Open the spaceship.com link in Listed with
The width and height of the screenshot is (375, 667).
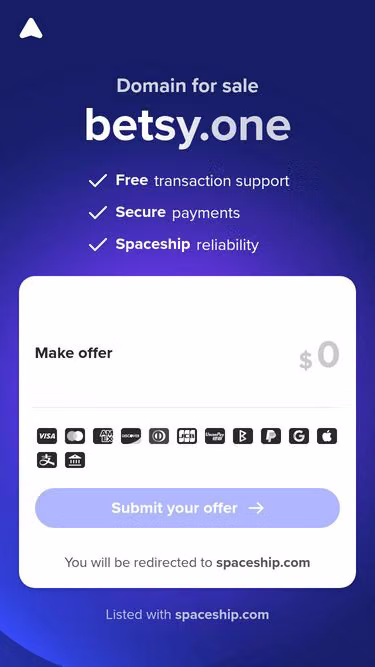tap(222, 615)
